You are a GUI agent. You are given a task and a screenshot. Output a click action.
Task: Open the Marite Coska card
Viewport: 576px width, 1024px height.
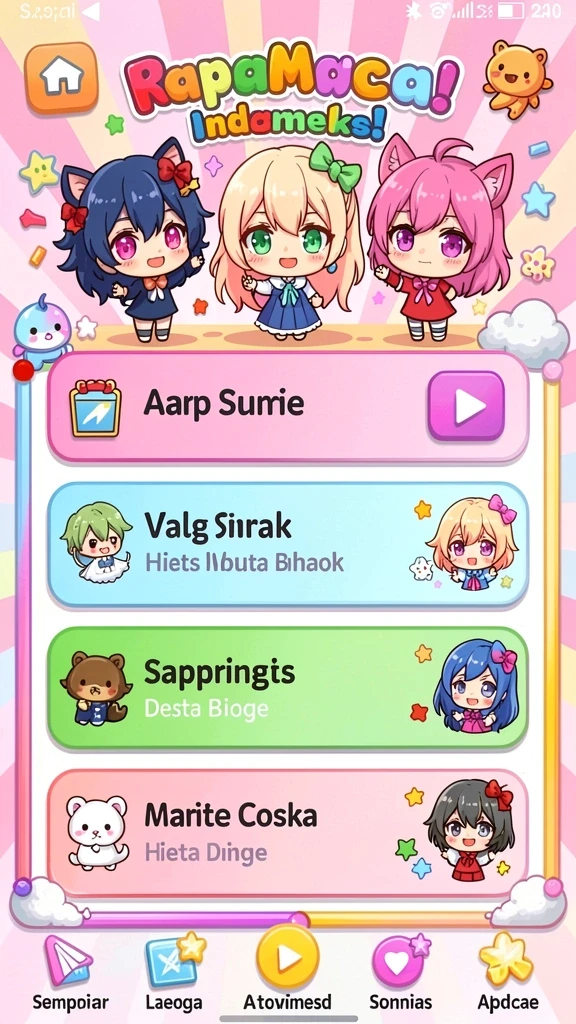click(x=288, y=833)
